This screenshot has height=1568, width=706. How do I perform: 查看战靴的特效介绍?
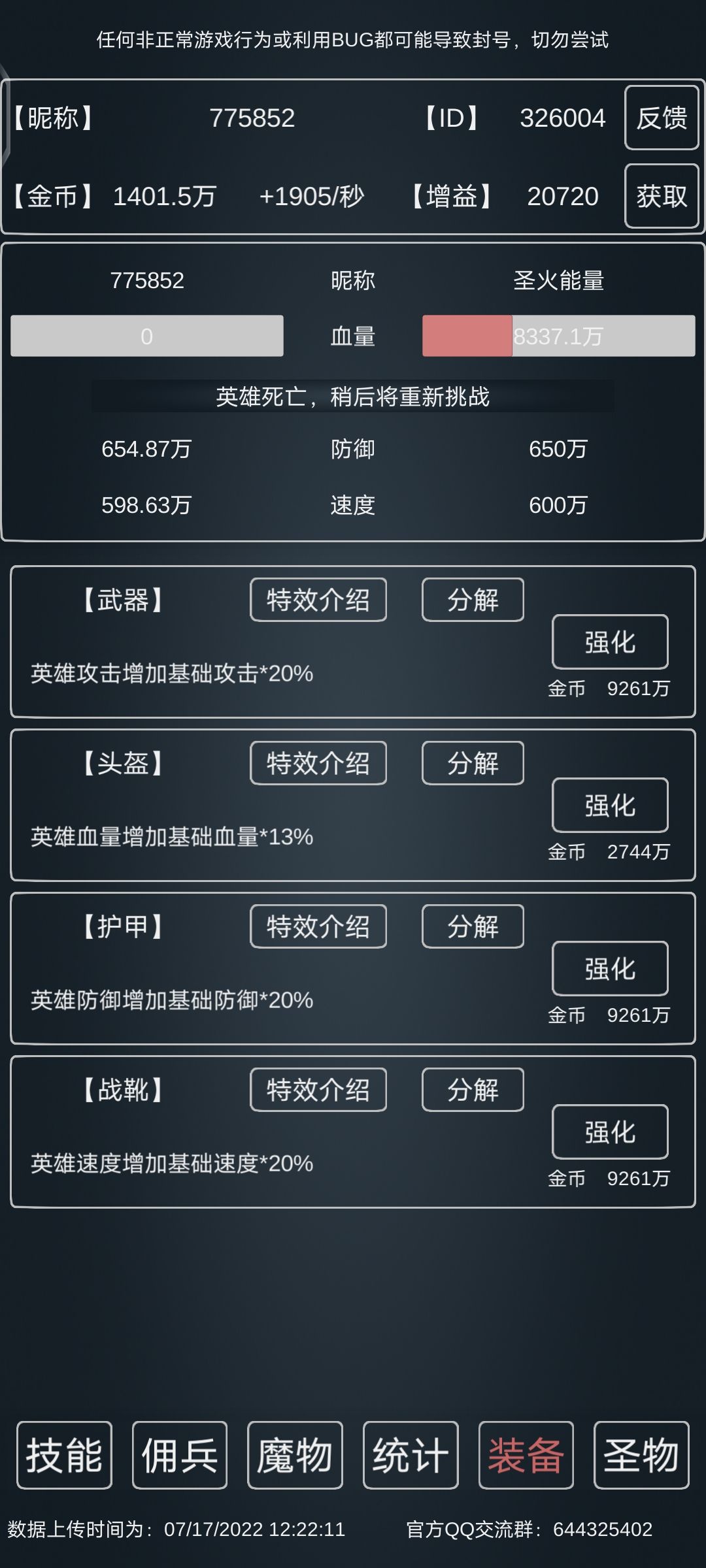(x=318, y=1089)
